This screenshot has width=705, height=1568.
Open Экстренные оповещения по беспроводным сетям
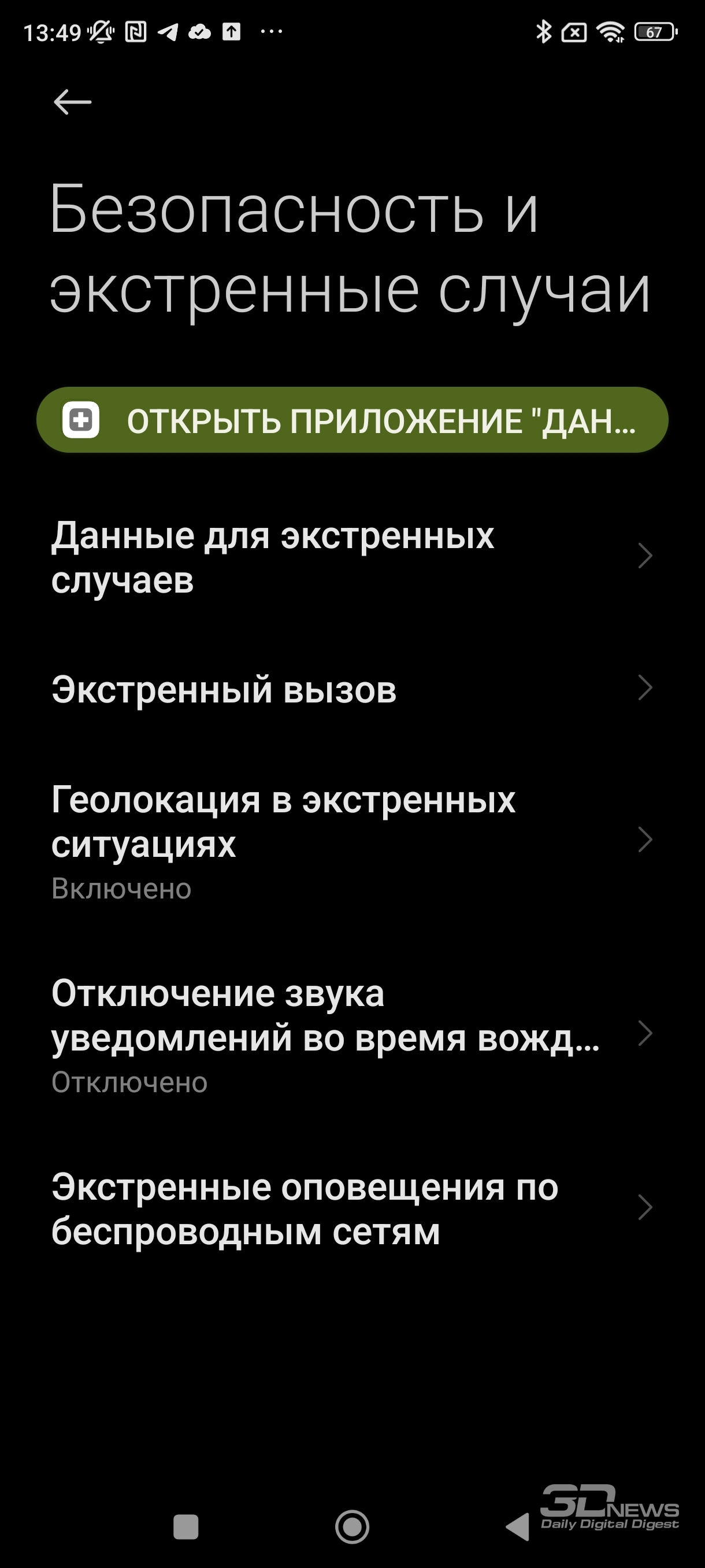(352, 1208)
